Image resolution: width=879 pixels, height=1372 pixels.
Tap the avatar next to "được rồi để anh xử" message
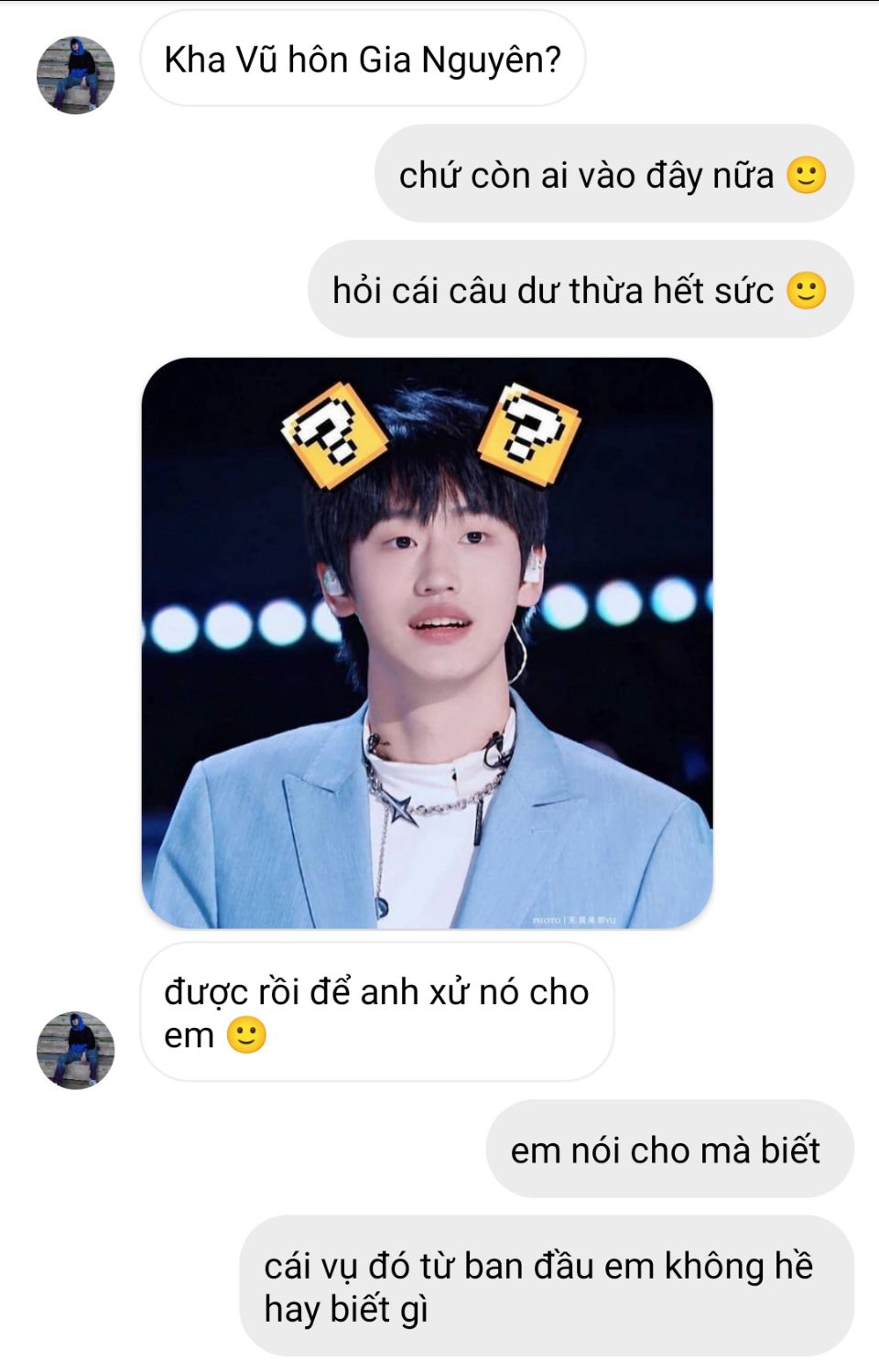click(76, 1050)
